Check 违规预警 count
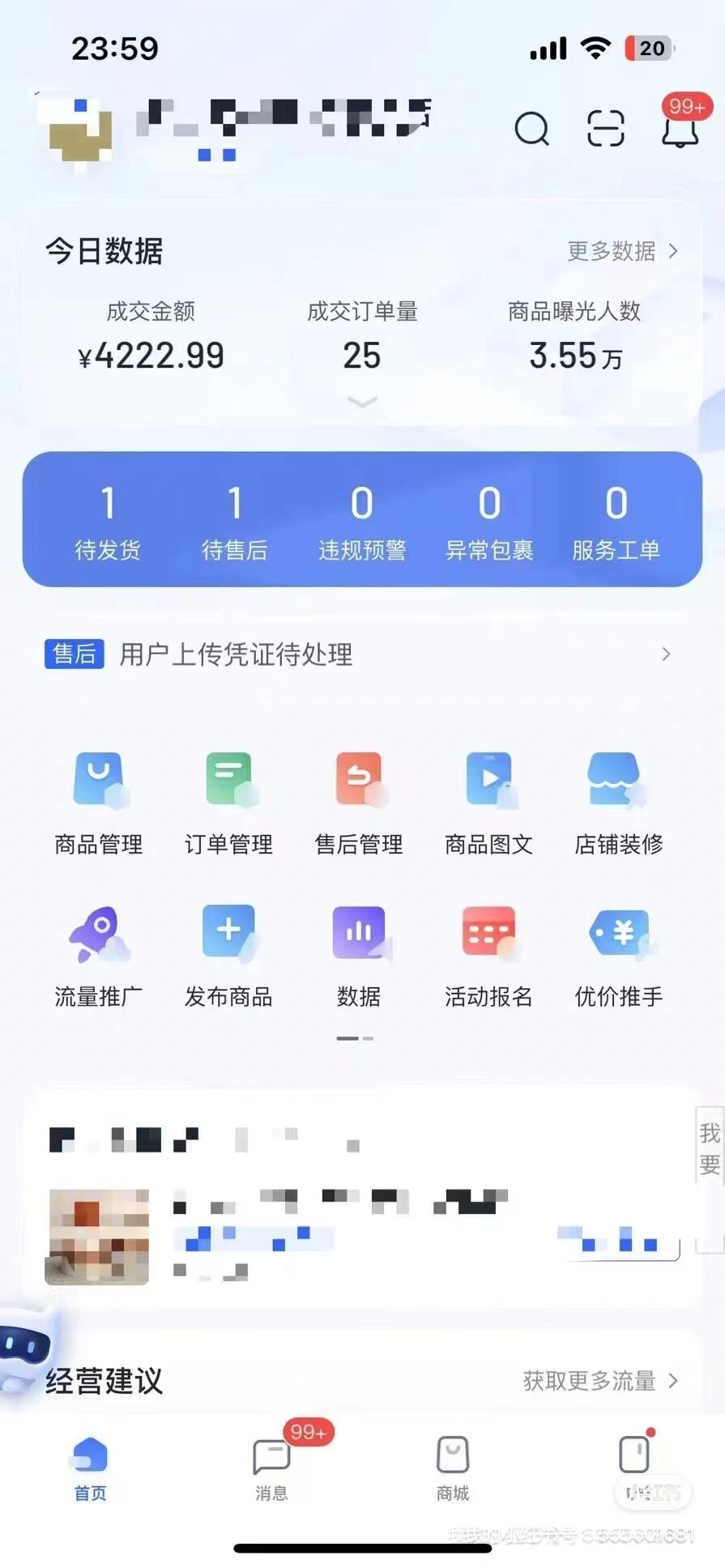The image size is (725, 1568). (362, 521)
